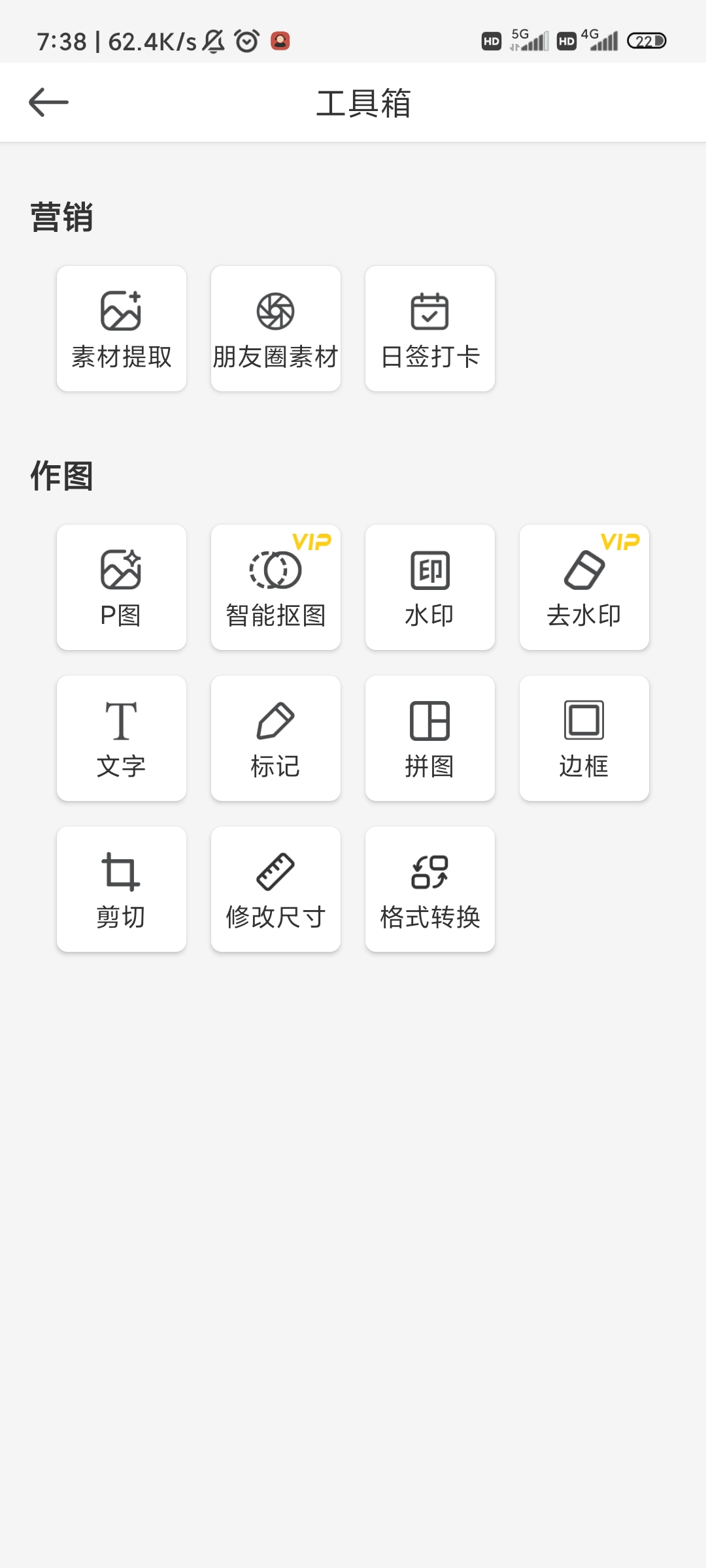Select the 剪切 crop tool
The height and width of the screenshot is (1568, 706).
(x=121, y=889)
